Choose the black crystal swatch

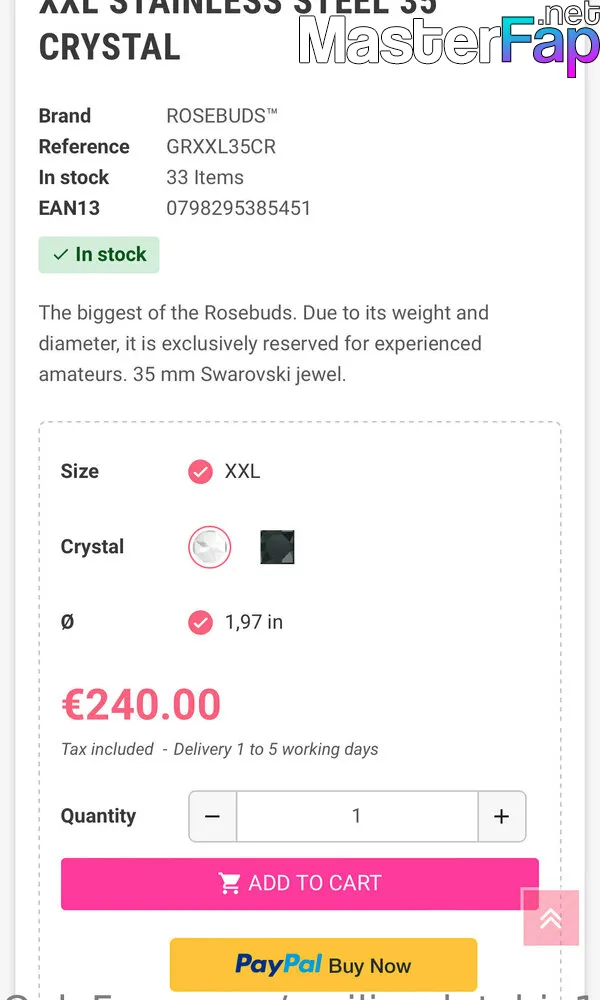click(x=277, y=547)
